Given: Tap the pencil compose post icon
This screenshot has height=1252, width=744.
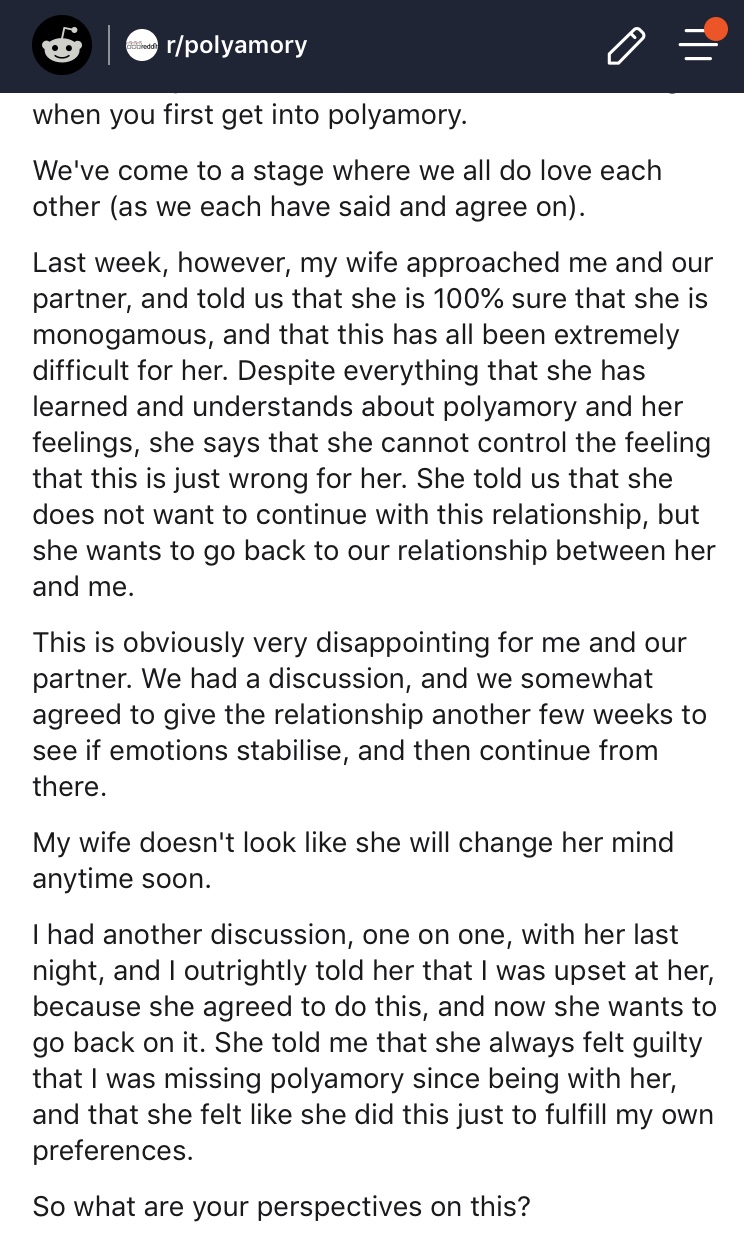Looking at the screenshot, I should pyautogui.click(x=626, y=46).
